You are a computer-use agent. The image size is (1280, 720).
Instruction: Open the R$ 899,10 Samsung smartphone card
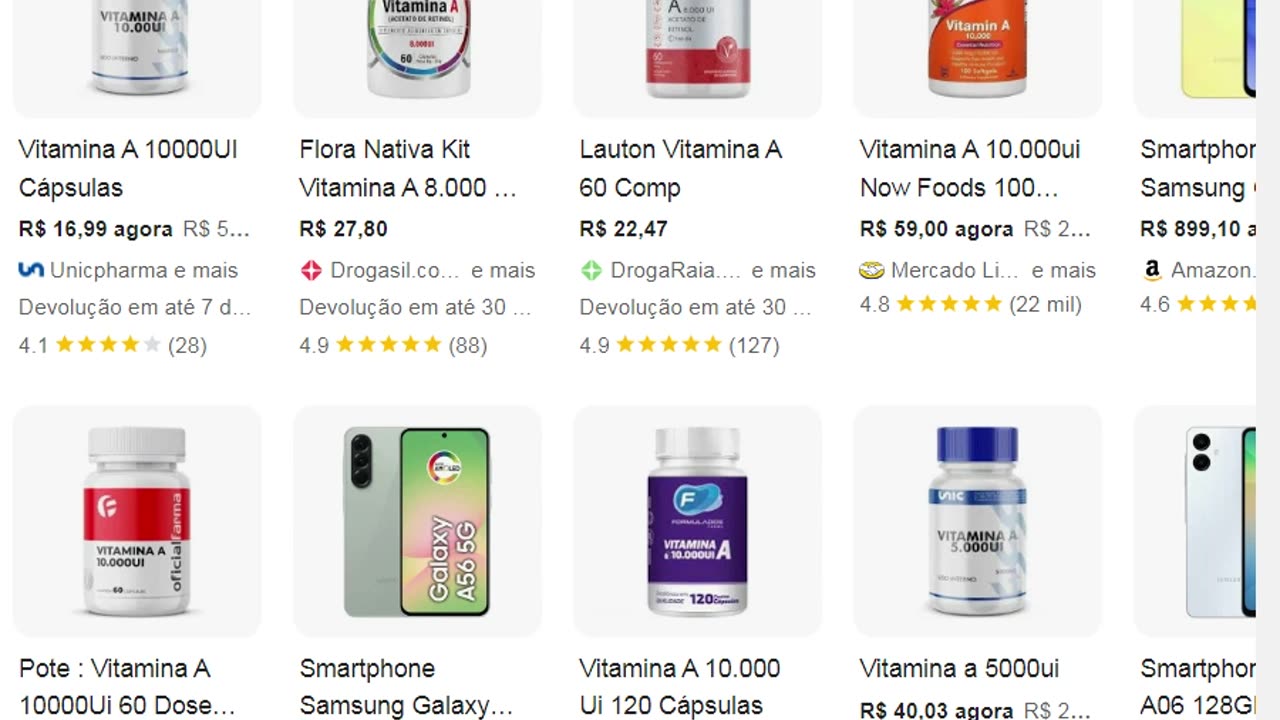pos(1198,168)
